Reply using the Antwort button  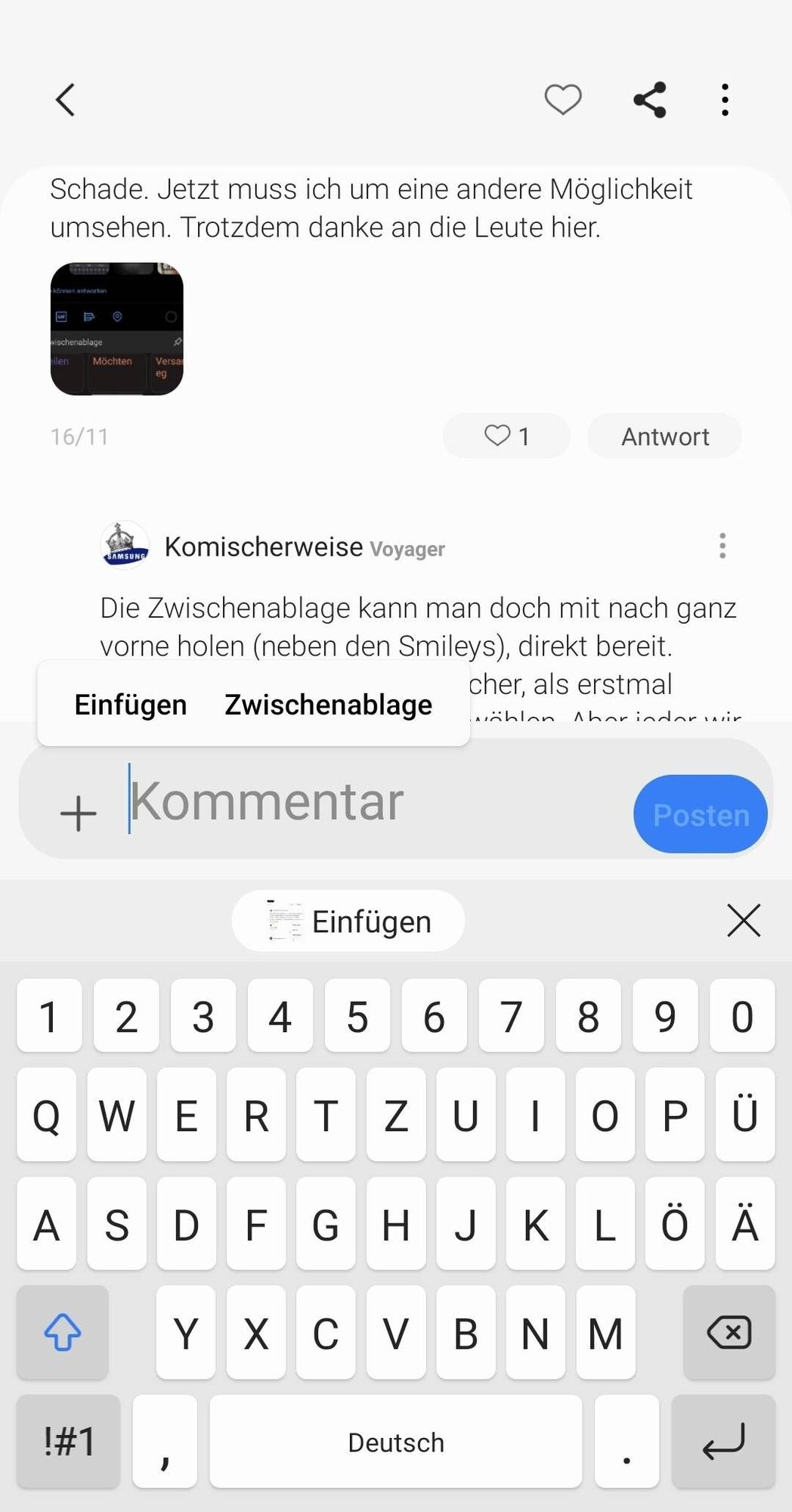click(664, 435)
